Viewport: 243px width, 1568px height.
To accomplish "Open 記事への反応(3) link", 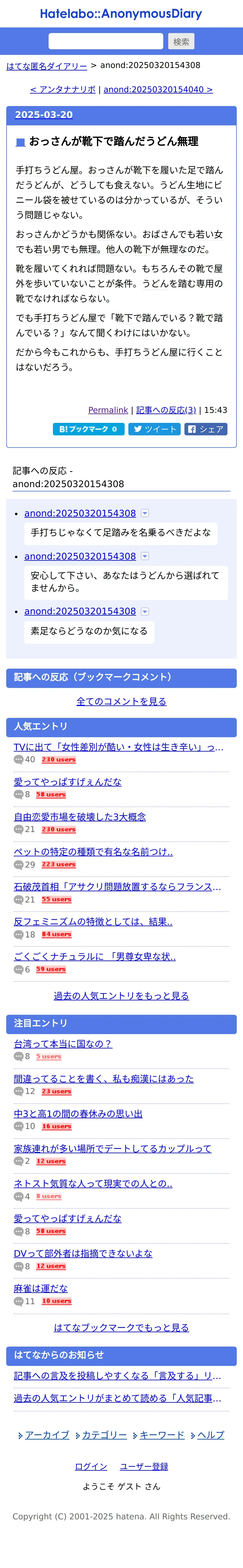I will coord(166,410).
